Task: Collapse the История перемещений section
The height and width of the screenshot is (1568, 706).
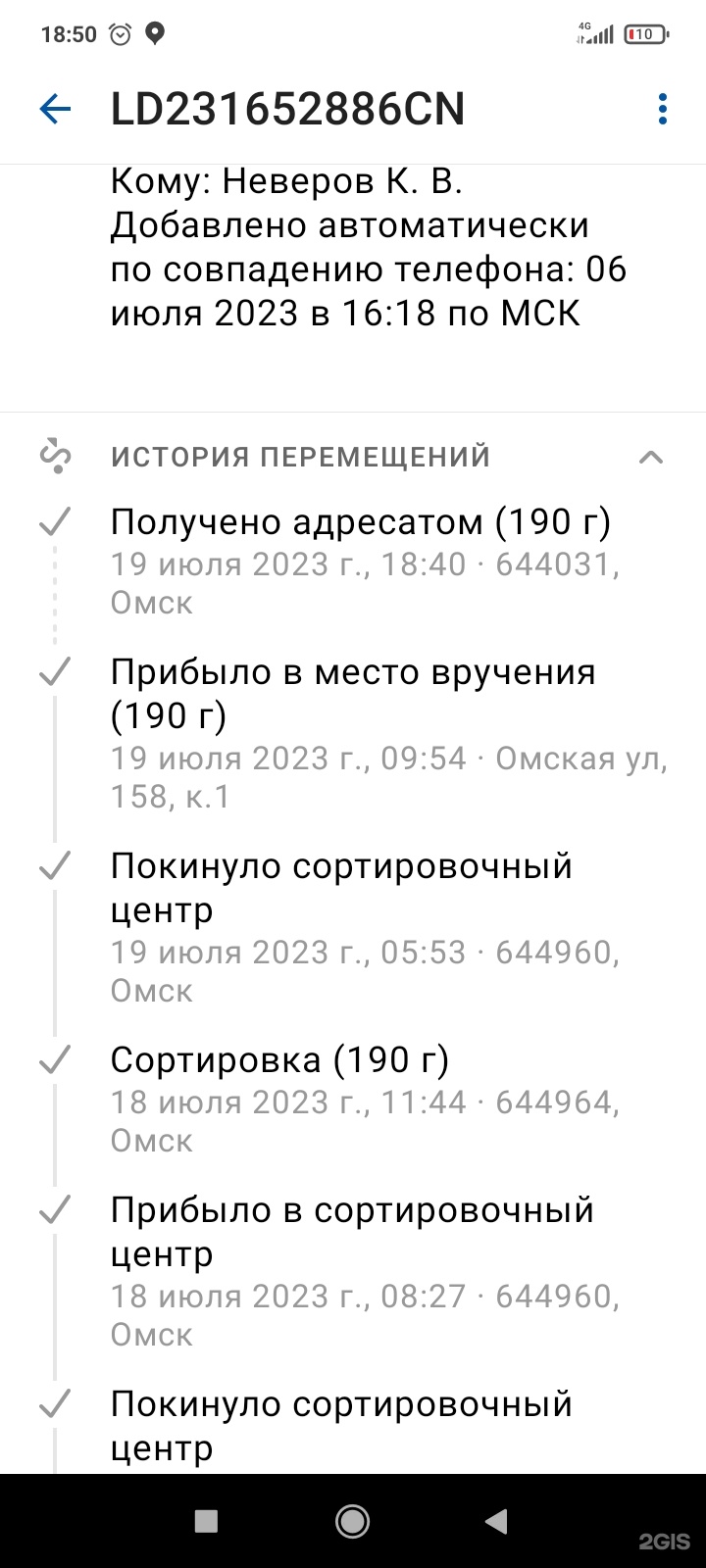Action: click(x=651, y=457)
